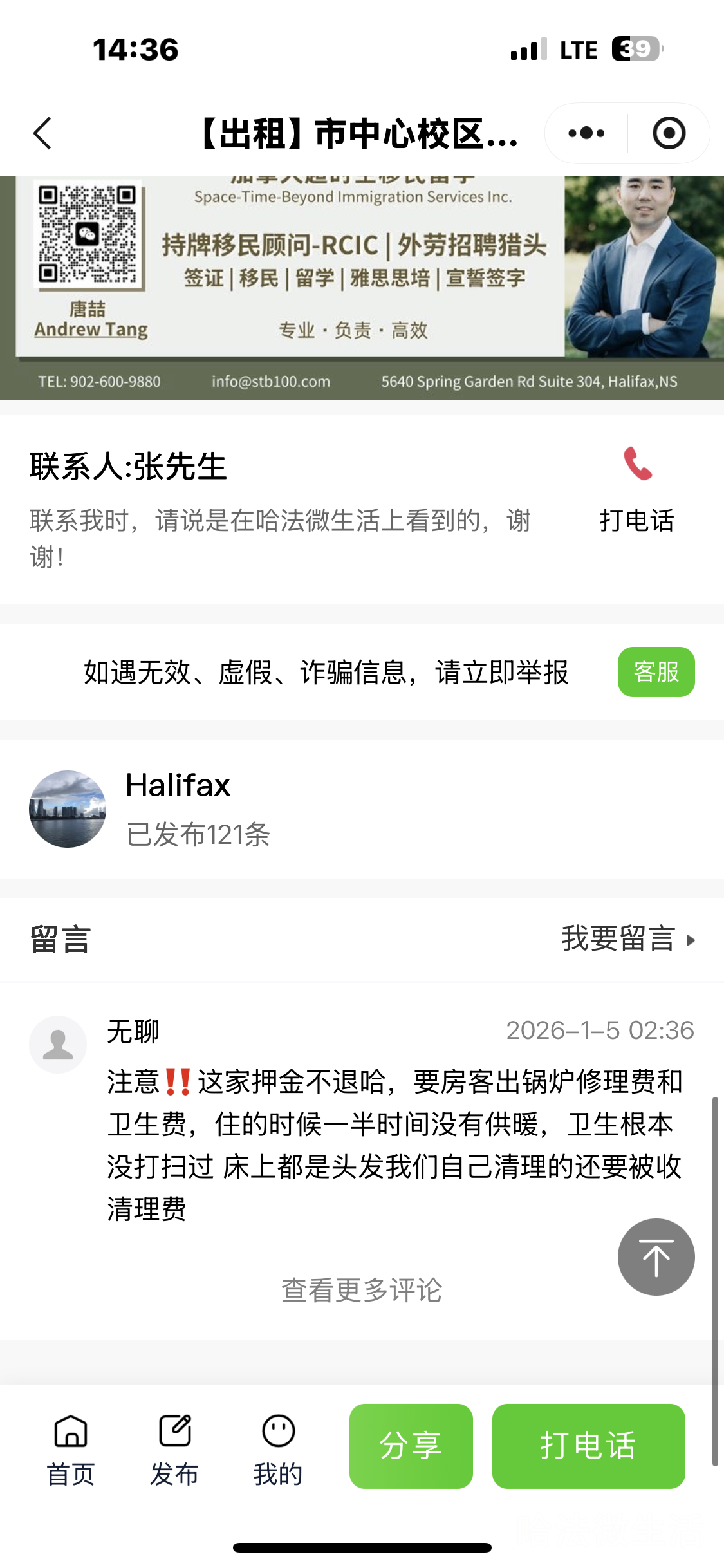Screen dimensions: 724x1568
Task: Open the three-dot mini program menu
Action: click(586, 134)
